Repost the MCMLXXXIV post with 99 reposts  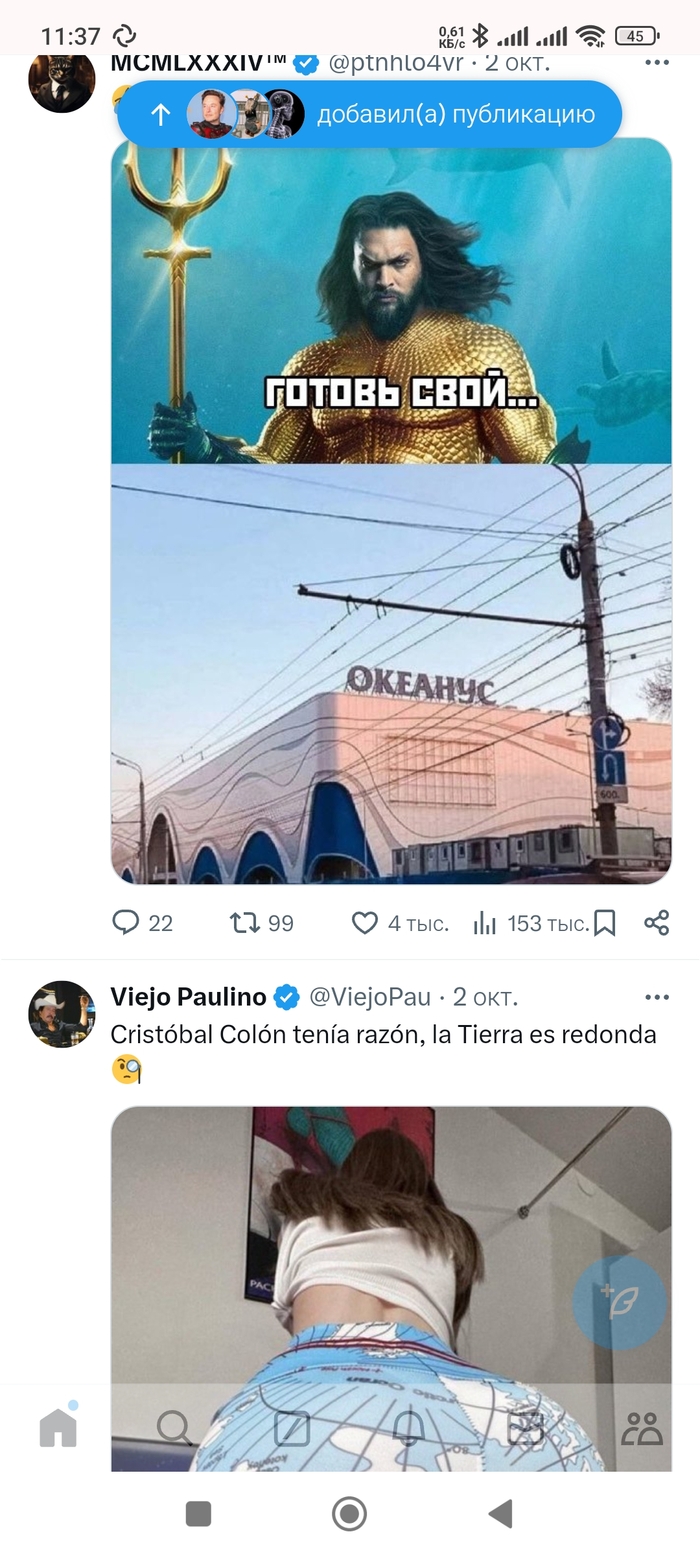click(x=245, y=922)
